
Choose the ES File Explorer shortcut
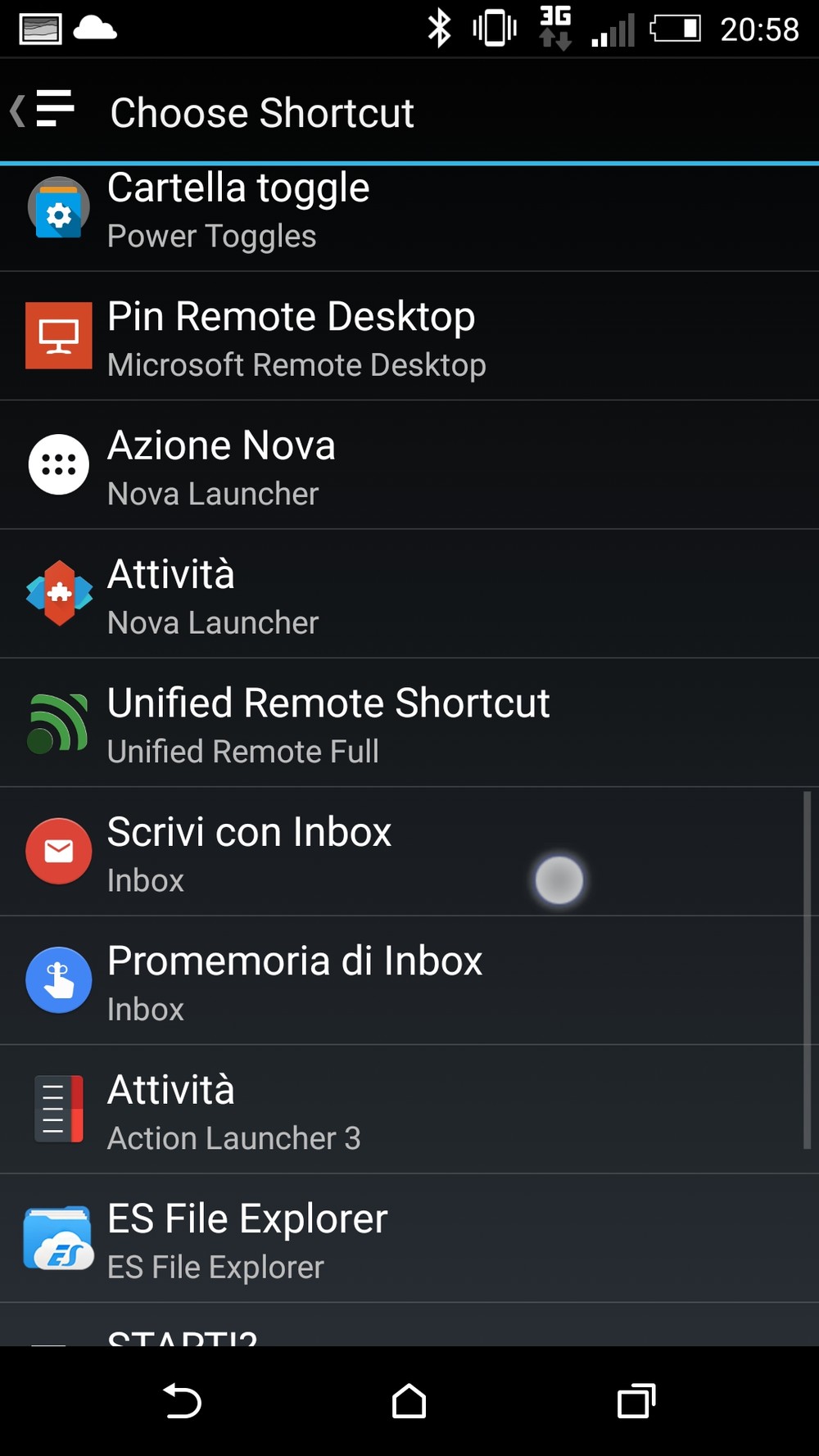pyautogui.click(x=409, y=1238)
